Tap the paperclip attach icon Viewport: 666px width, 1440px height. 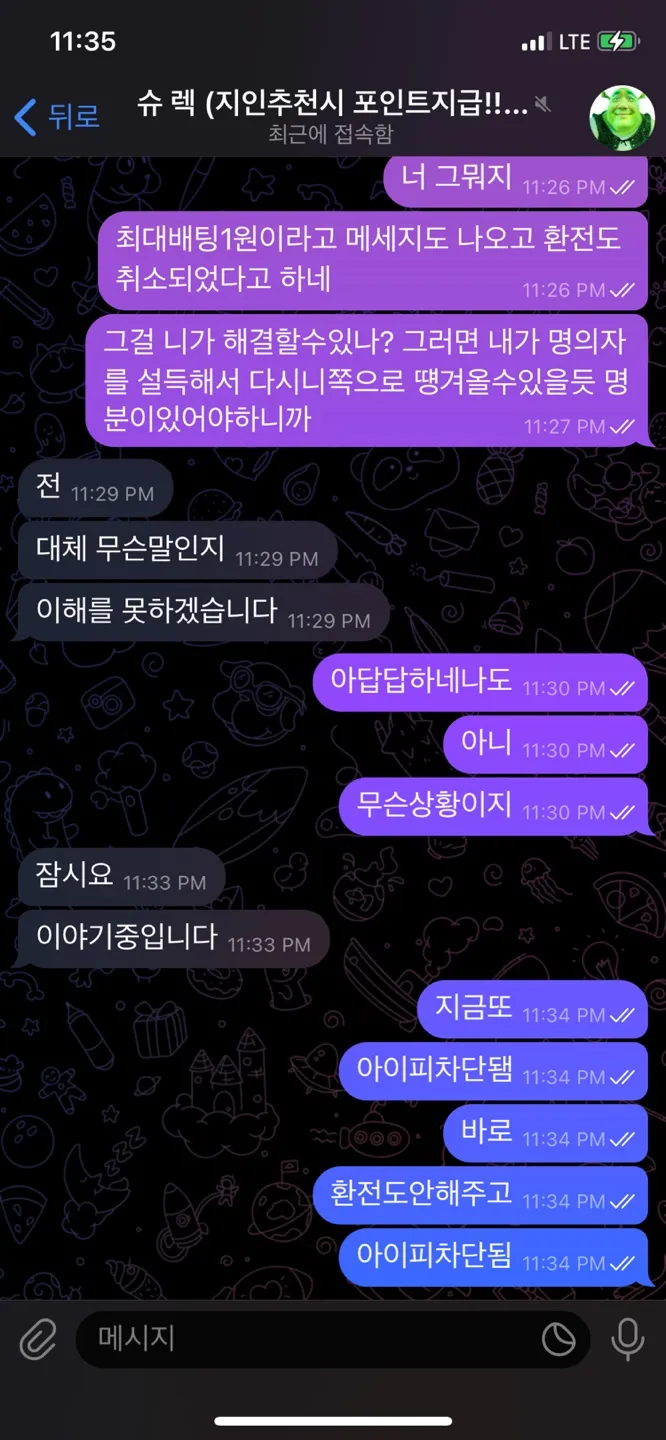pyautogui.click(x=37, y=1339)
